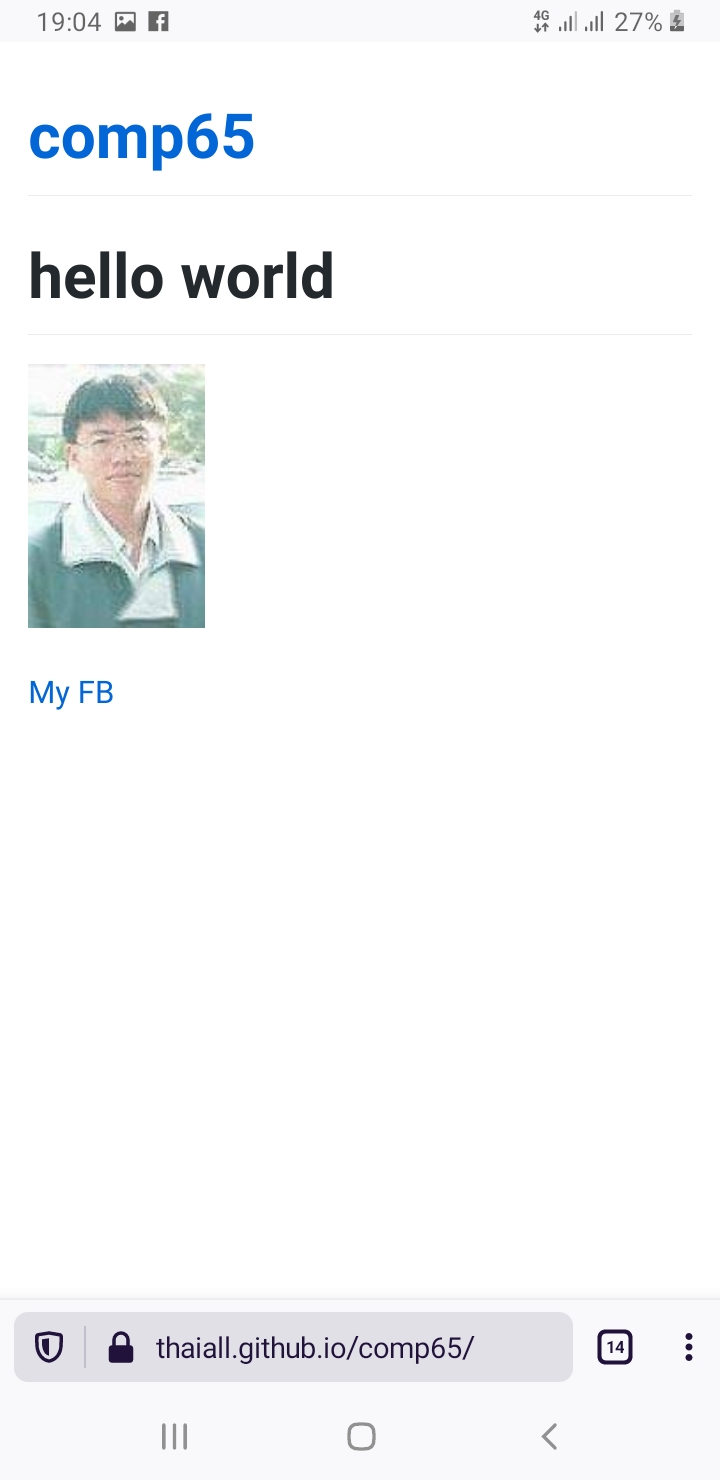Open the tabs counter showing 14
720x1480 pixels.
coord(615,1347)
